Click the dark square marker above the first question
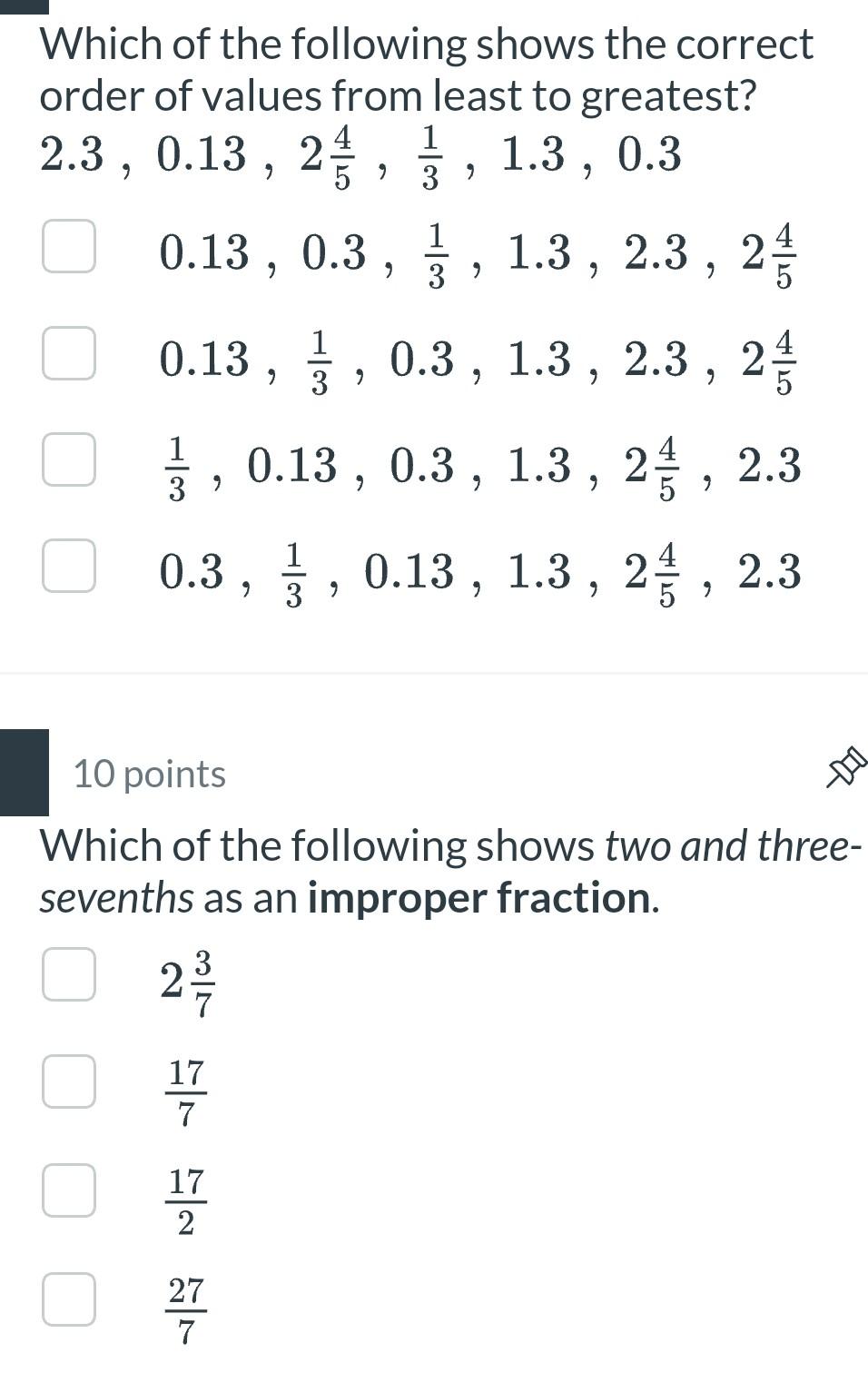 25,7
